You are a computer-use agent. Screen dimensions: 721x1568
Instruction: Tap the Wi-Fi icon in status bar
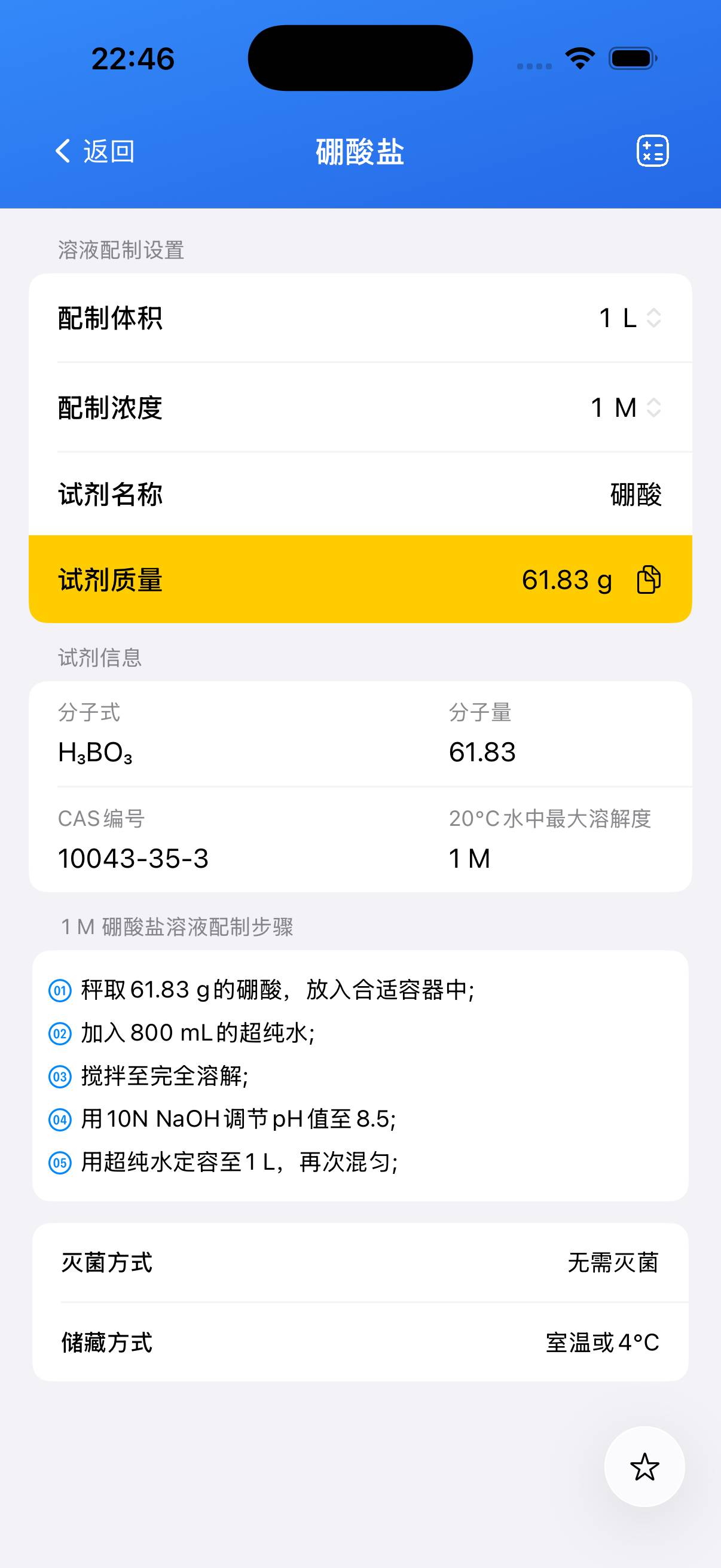pos(578,57)
